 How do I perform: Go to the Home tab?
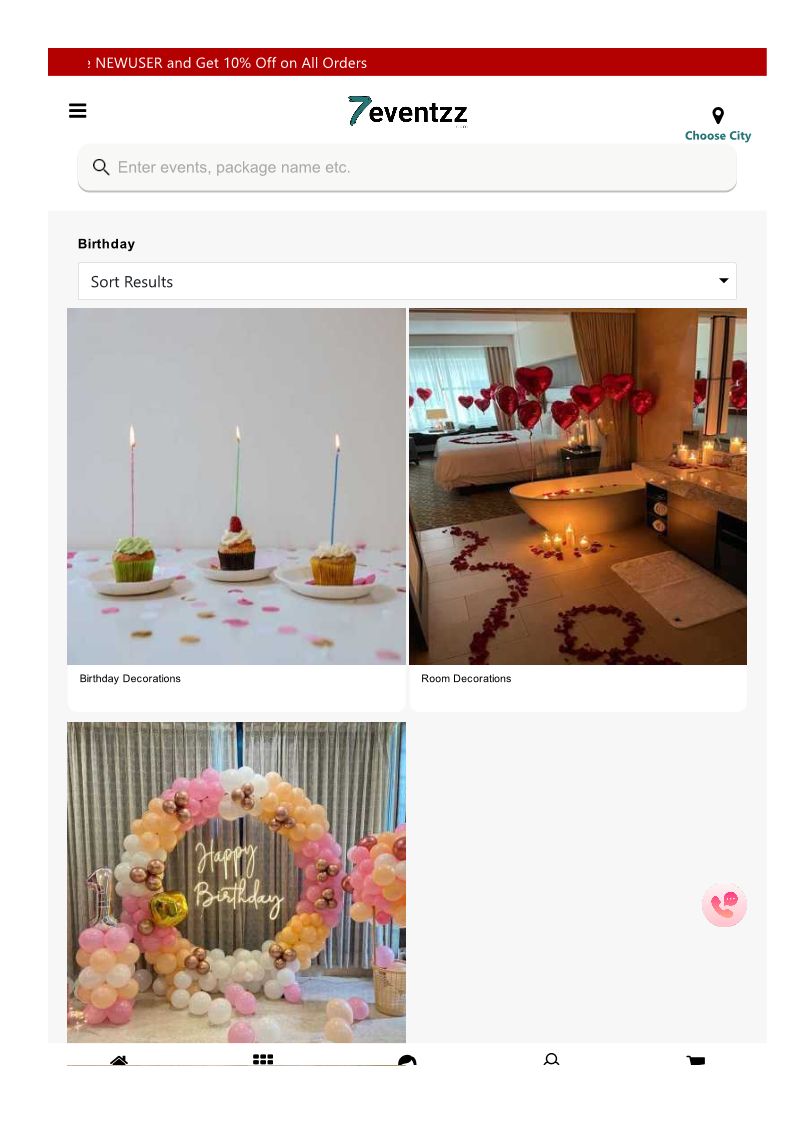(119, 1060)
